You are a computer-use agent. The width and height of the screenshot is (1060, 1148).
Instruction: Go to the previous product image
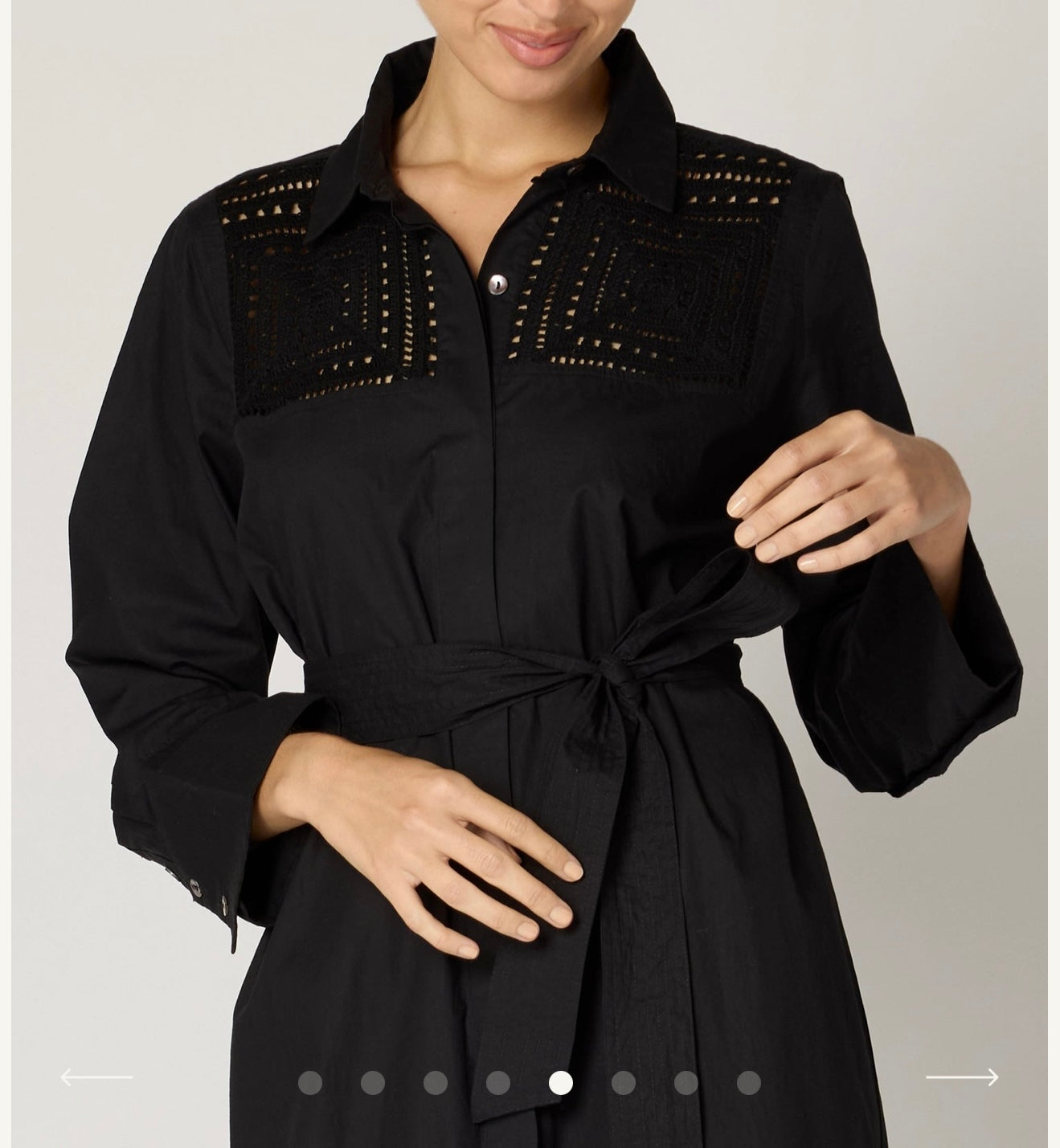(x=96, y=1077)
